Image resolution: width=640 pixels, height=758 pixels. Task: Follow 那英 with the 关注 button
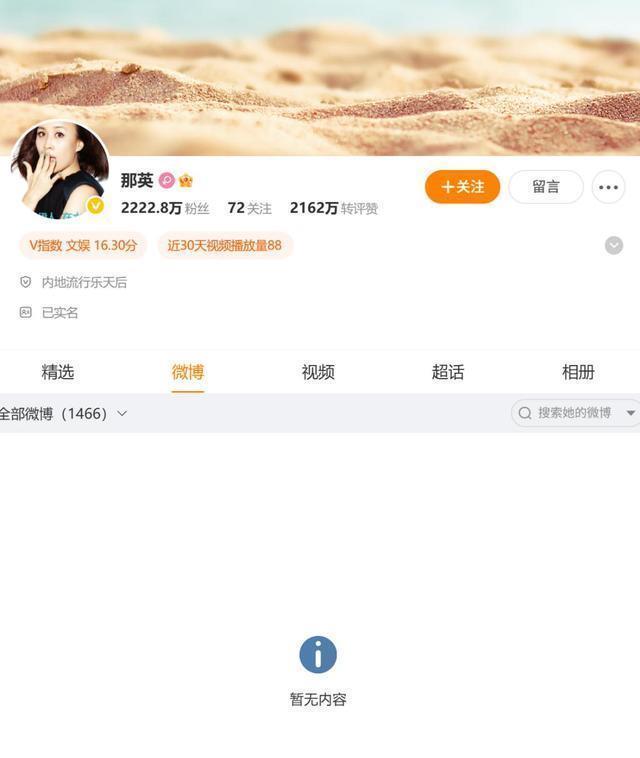click(462, 187)
